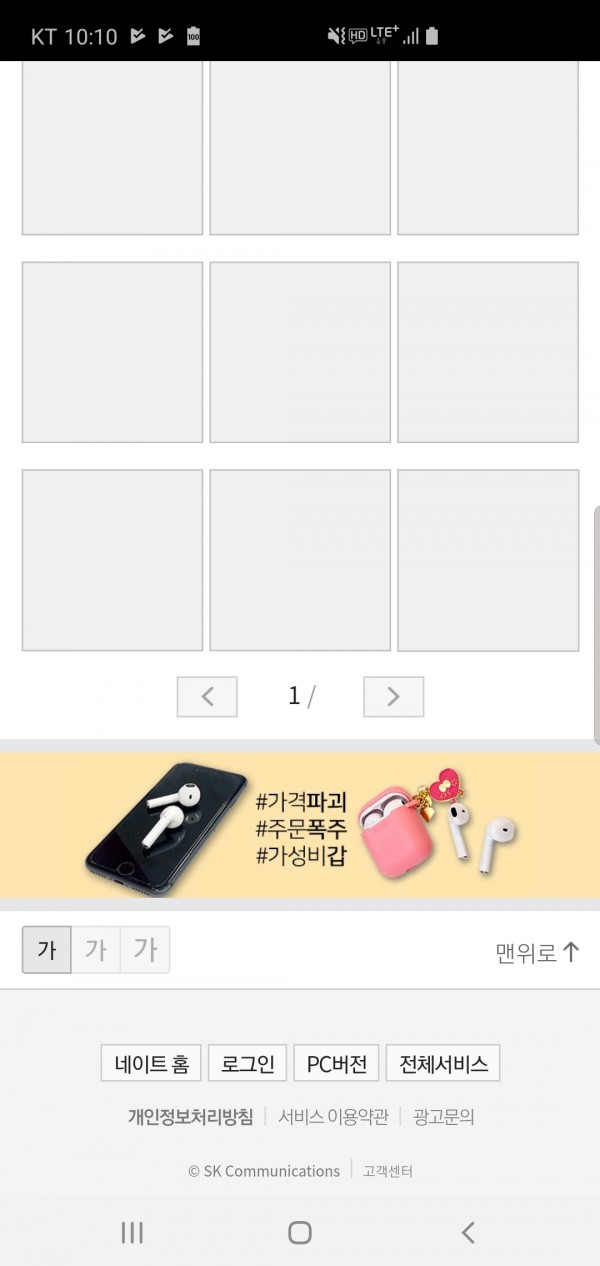Tap the system back button
This screenshot has height=1266, width=600.
click(x=468, y=1232)
